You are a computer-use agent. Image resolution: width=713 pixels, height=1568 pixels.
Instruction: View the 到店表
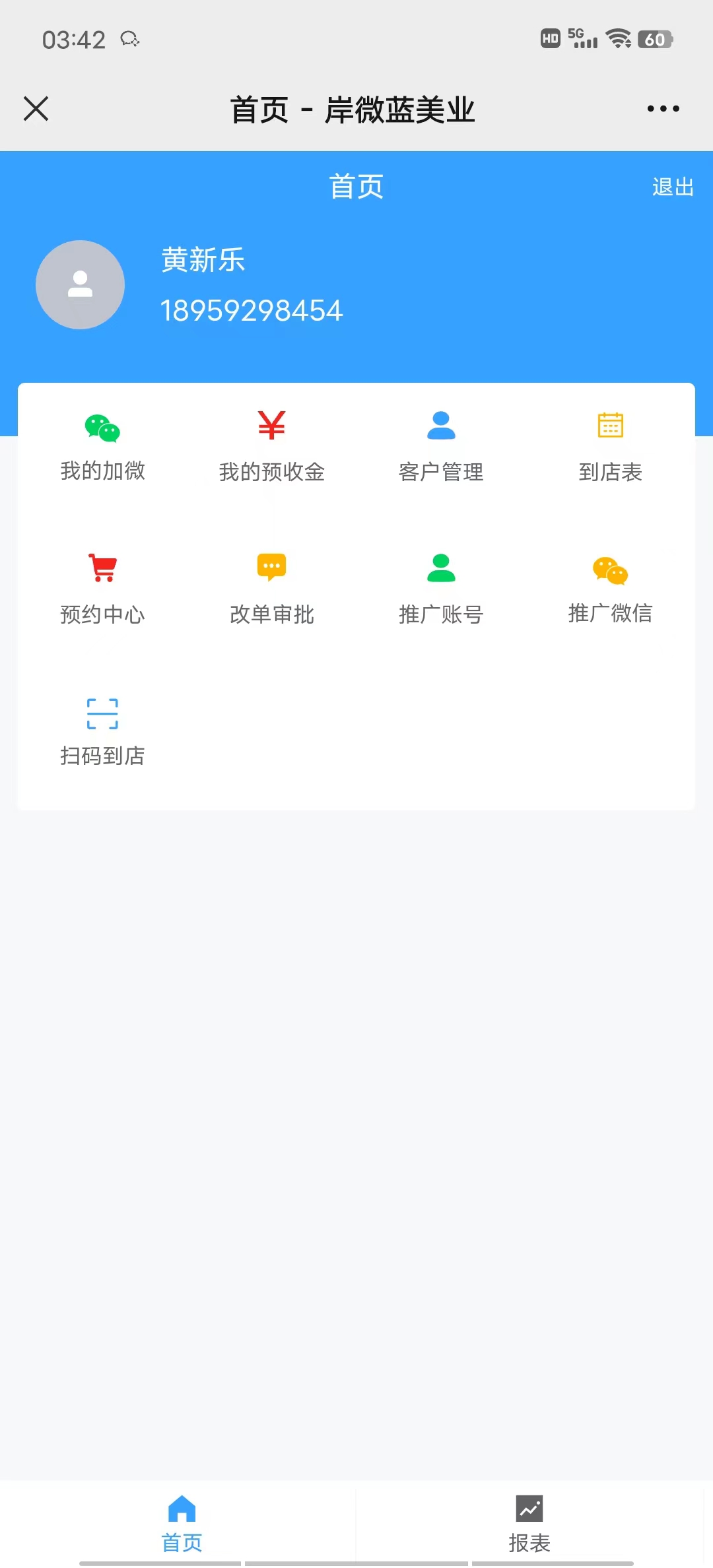click(x=610, y=447)
